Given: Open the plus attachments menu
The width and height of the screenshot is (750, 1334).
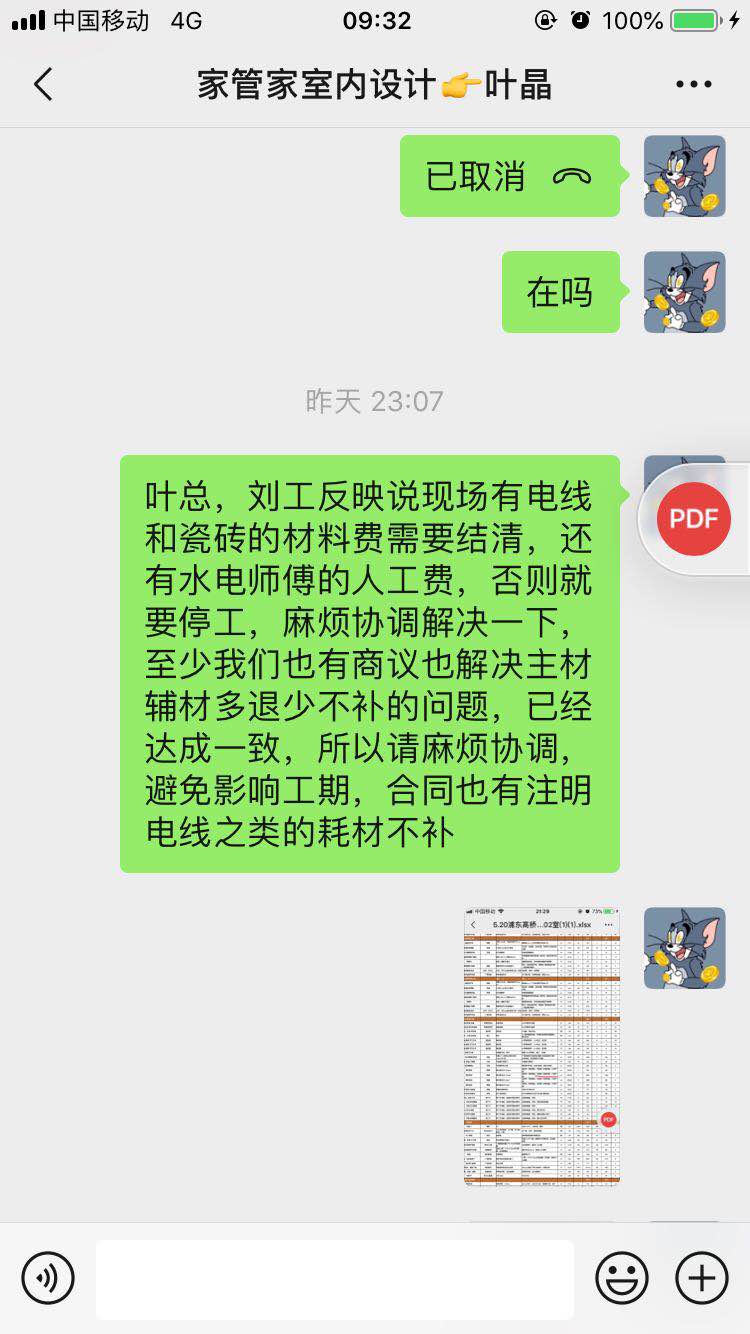Looking at the screenshot, I should coord(702,1278).
